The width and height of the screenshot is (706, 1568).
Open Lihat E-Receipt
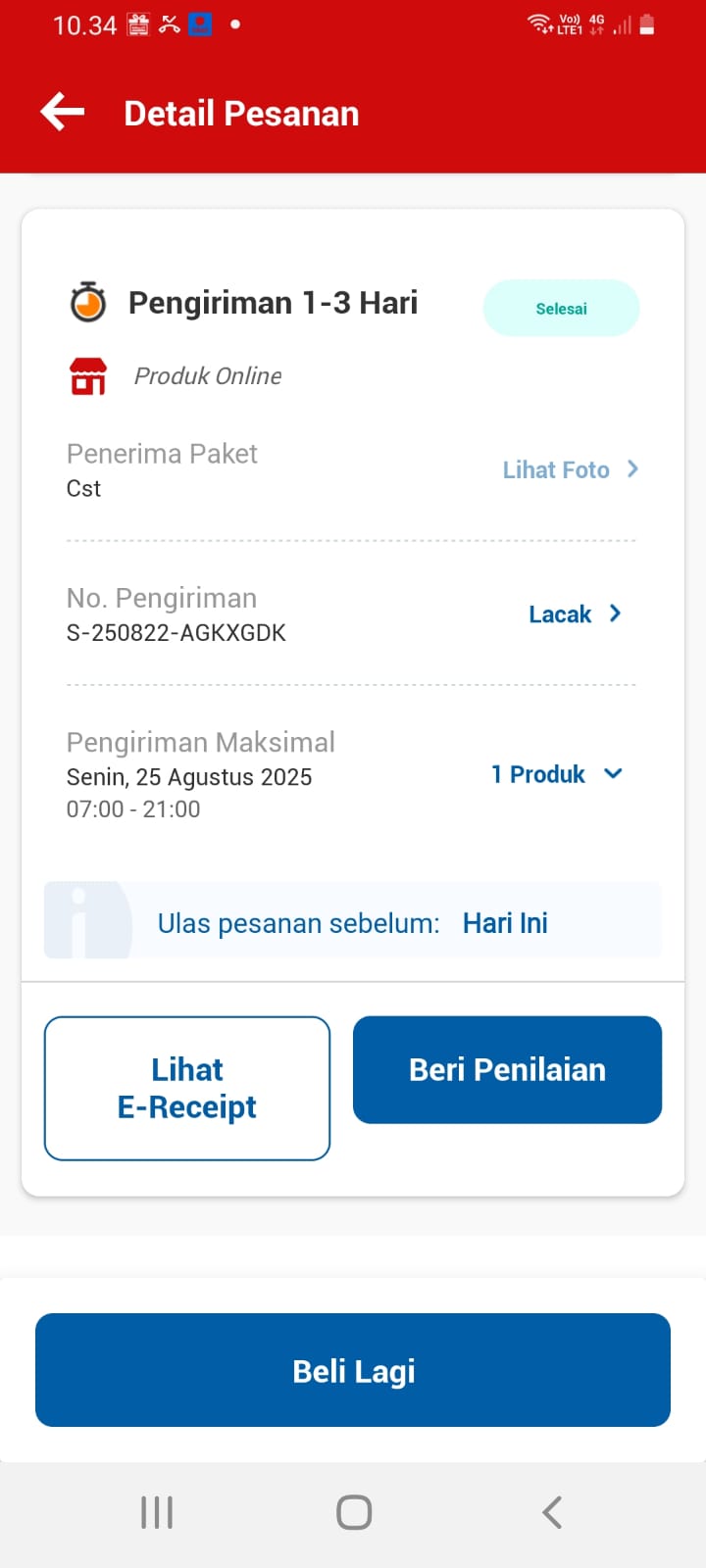[187, 1088]
